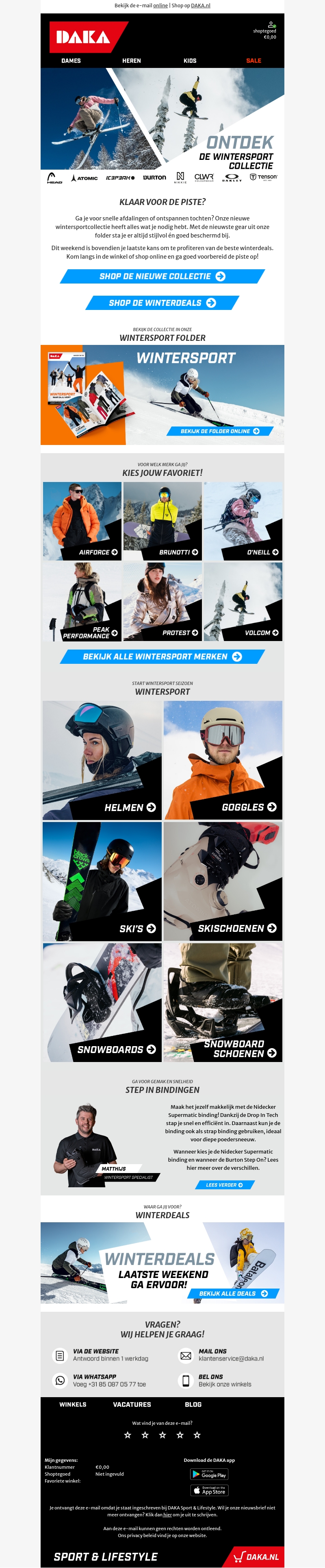
Task: Open the shoptegoed account icon
Action: pos(270,25)
